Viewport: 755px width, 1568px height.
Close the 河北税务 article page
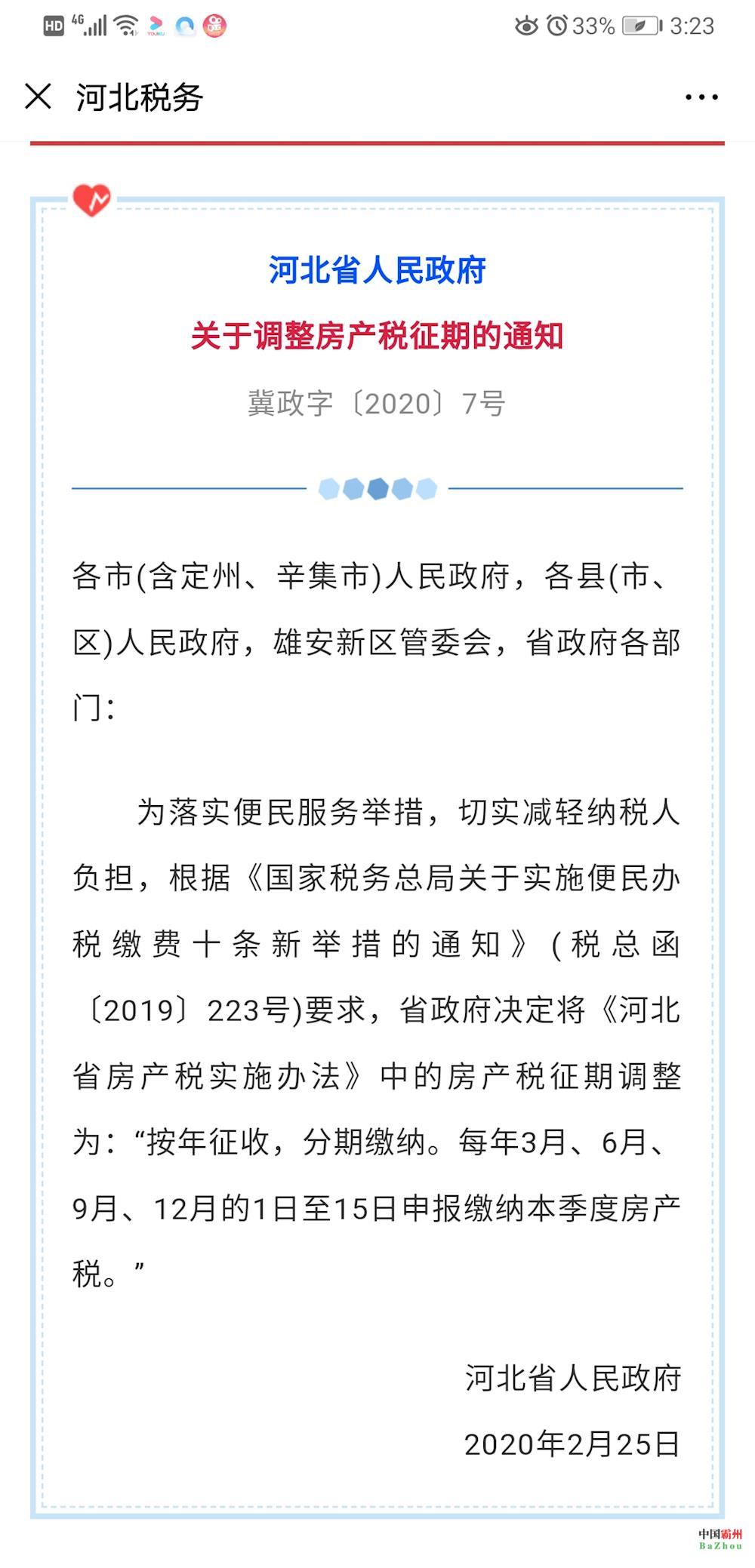tap(38, 97)
